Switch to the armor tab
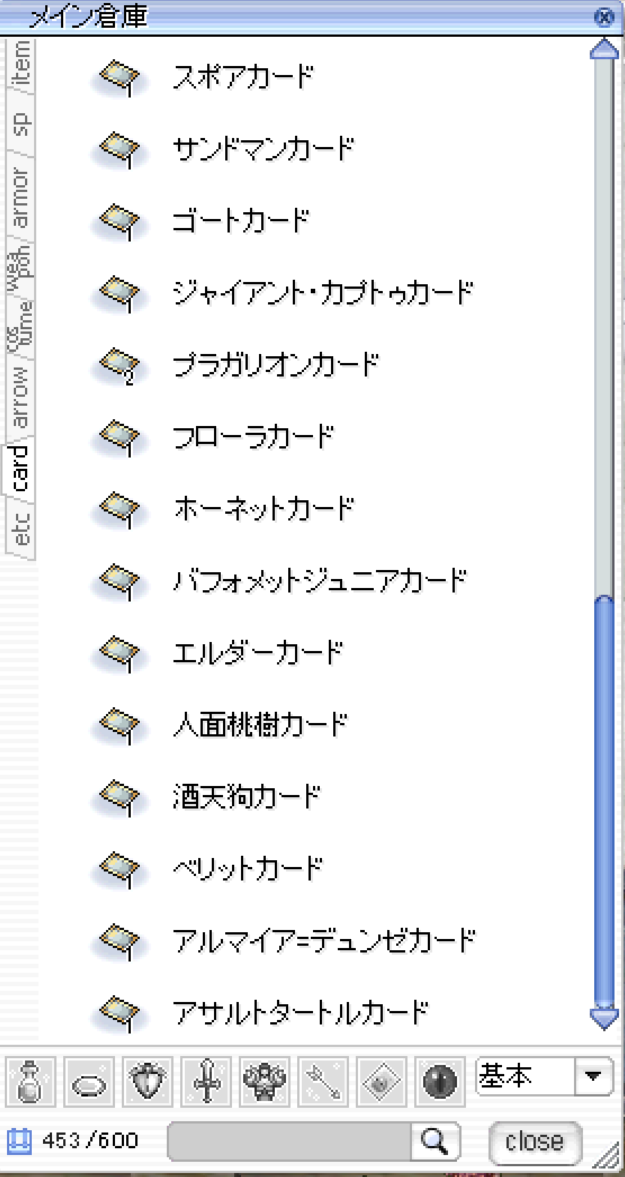The image size is (625, 1177). click(x=21, y=197)
